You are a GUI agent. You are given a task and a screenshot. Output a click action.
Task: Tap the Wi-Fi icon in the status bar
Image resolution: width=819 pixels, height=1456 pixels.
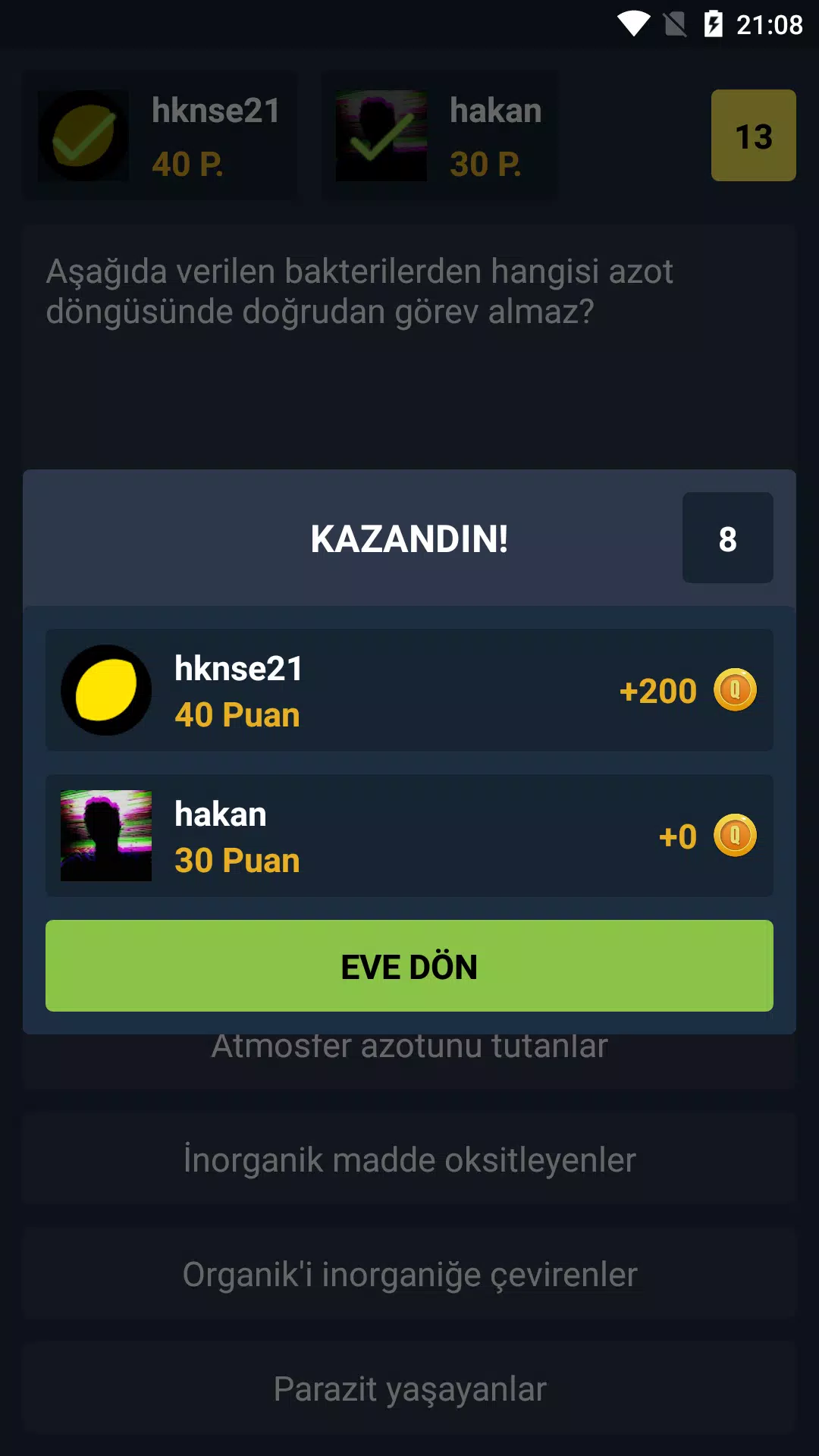click(633, 23)
